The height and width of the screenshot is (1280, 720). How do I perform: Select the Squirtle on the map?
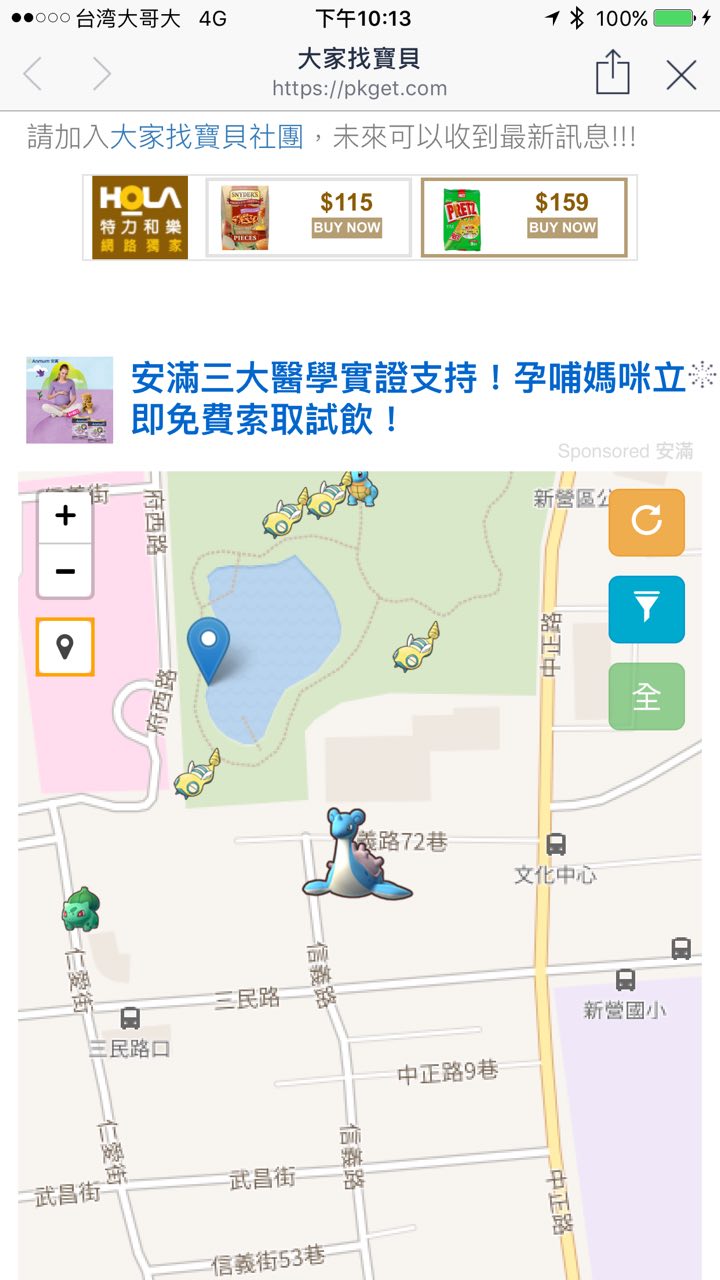pyautogui.click(x=359, y=488)
